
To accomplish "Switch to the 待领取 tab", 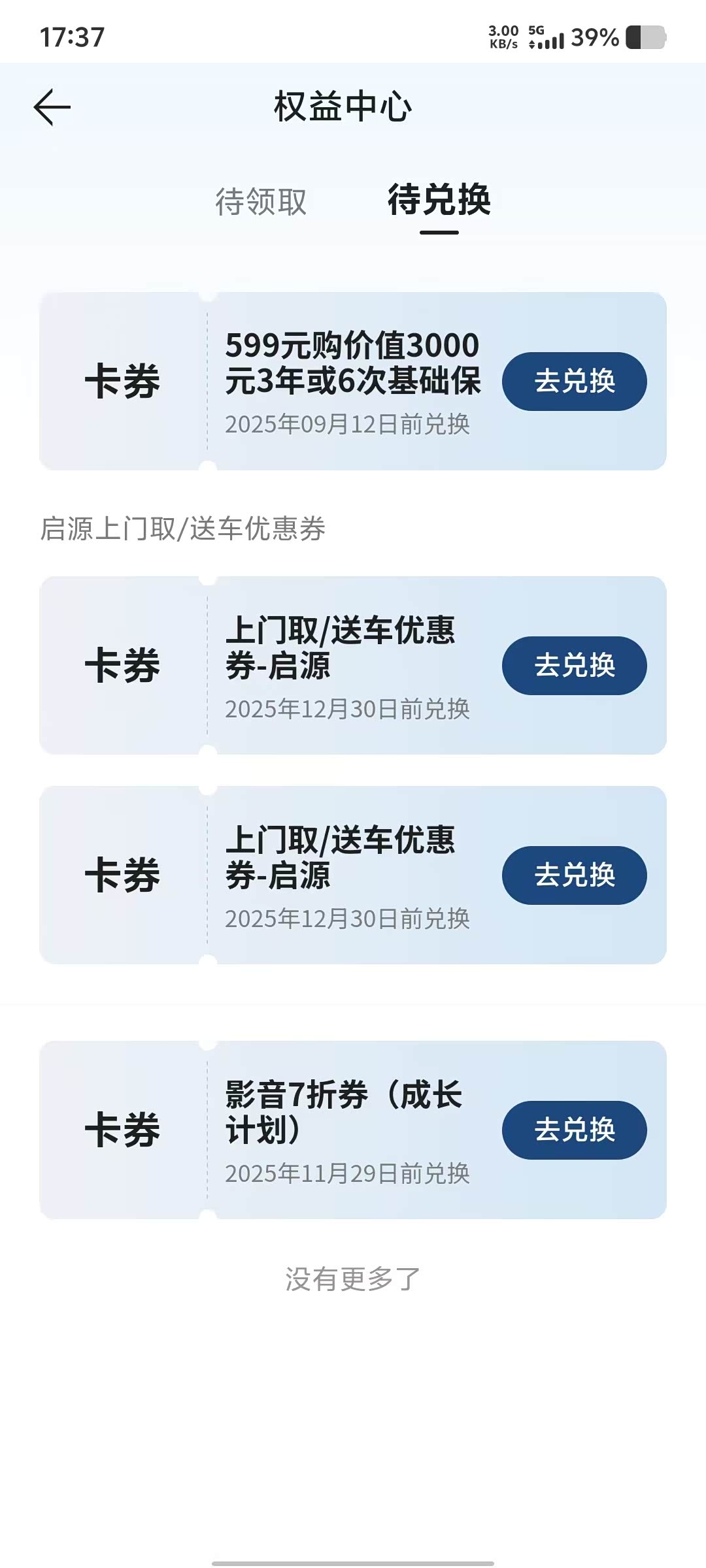I will click(x=261, y=201).
